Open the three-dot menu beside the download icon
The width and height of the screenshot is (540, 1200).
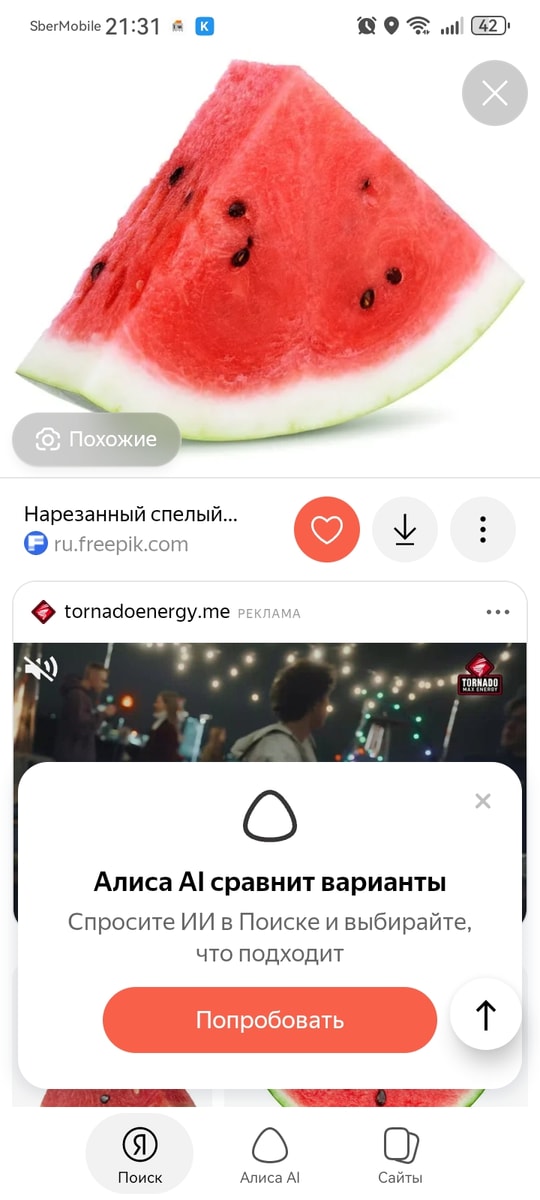click(x=483, y=530)
